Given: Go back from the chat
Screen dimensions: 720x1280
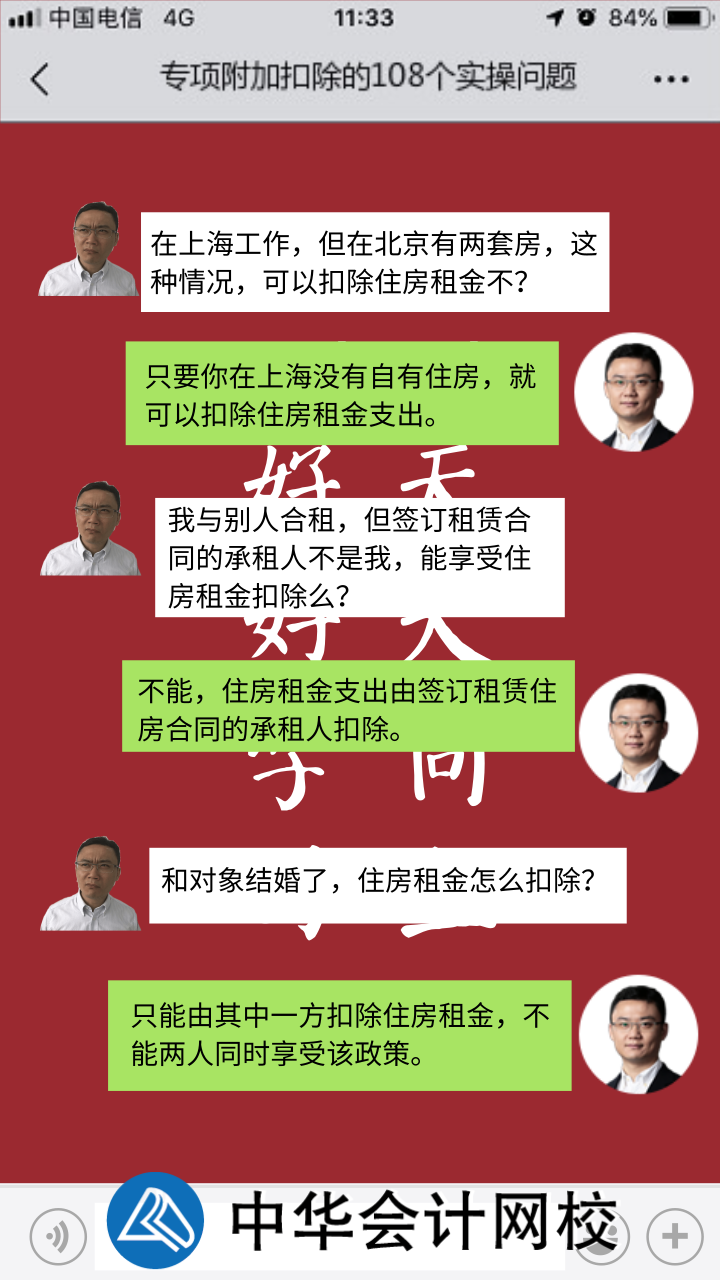Looking at the screenshot, I should click(x=40, y=79).
